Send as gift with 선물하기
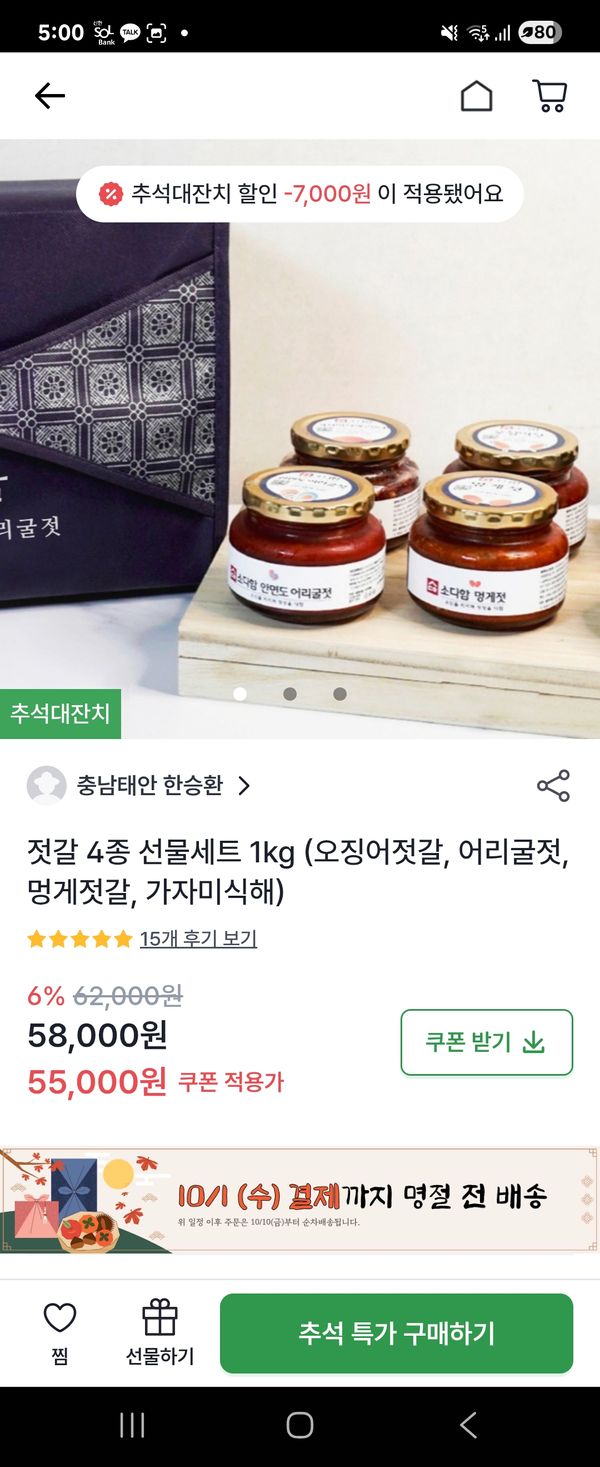This screenshot has width=600, height=1467. click(x=160, y=1332)
